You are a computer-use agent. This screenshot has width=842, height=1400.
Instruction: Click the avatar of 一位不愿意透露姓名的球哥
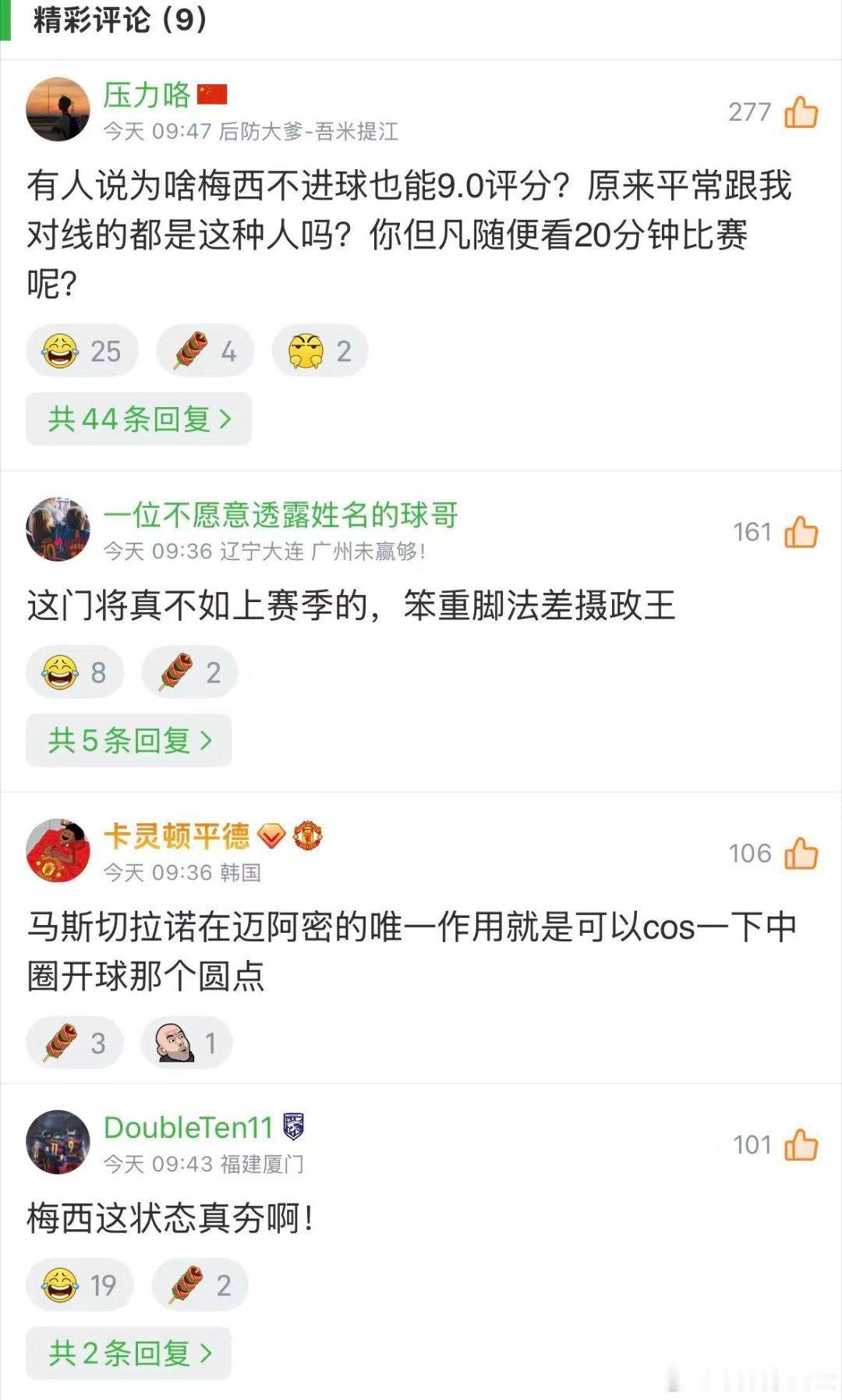tap(58, 530)
